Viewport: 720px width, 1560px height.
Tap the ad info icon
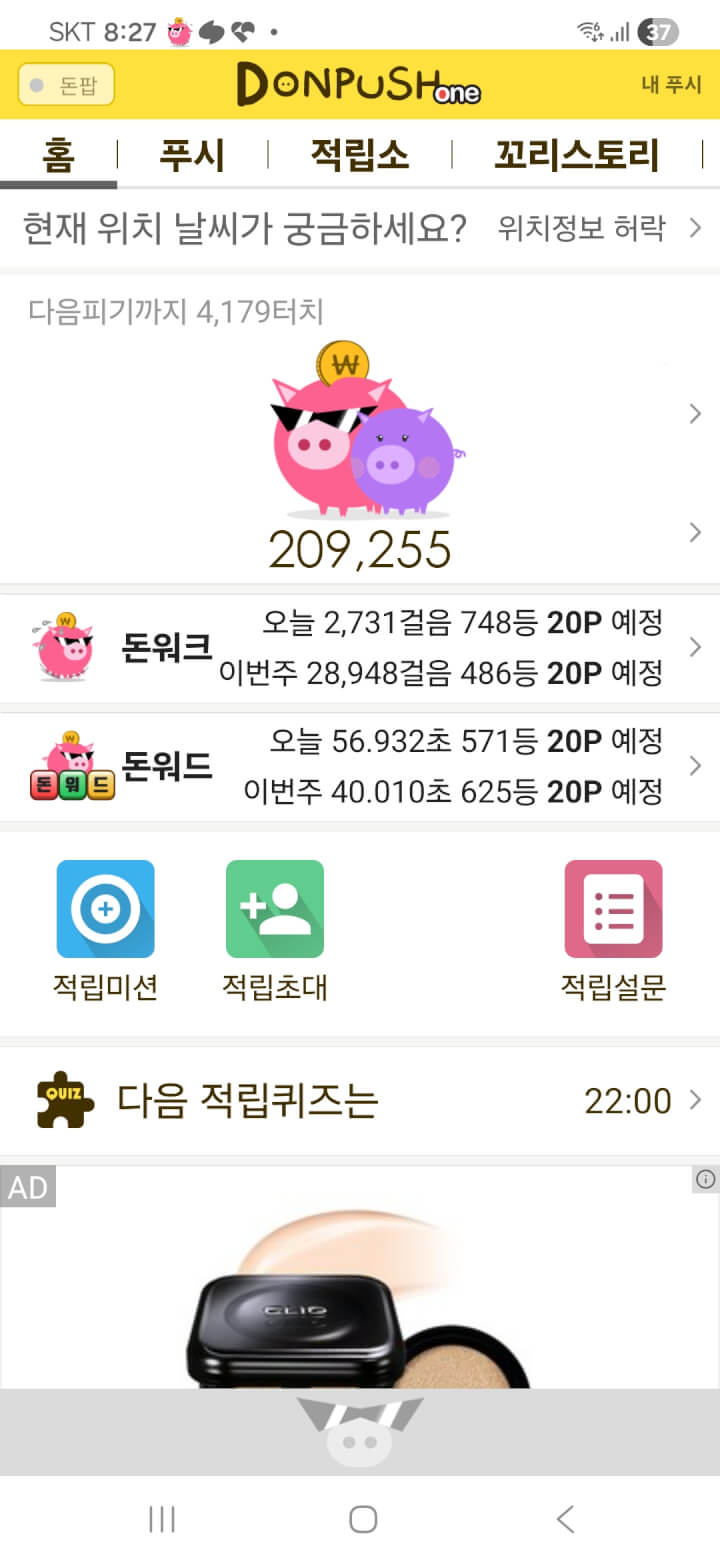(705, 1180)
